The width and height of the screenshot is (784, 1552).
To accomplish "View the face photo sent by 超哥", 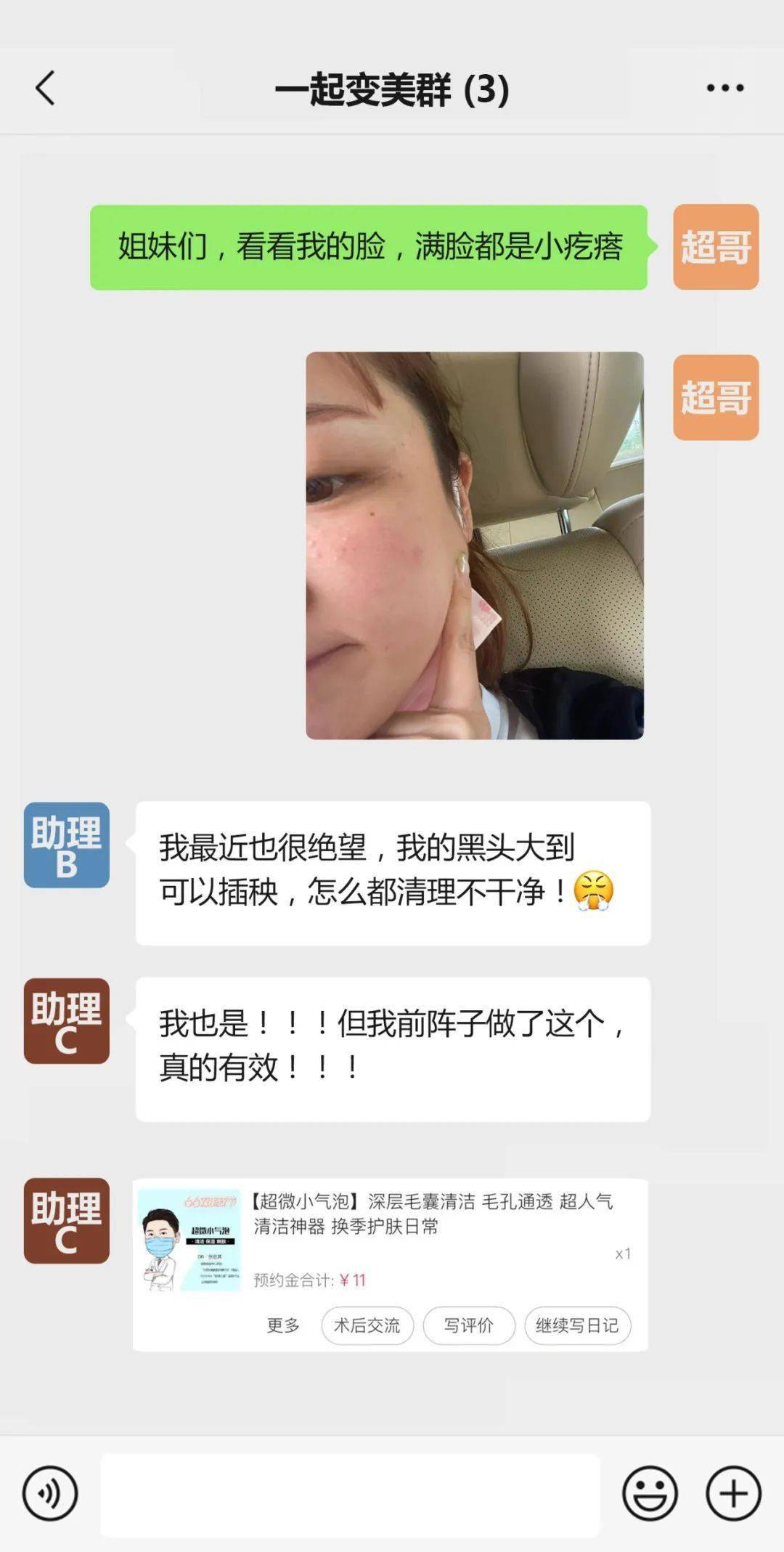I will click(474, 545).
